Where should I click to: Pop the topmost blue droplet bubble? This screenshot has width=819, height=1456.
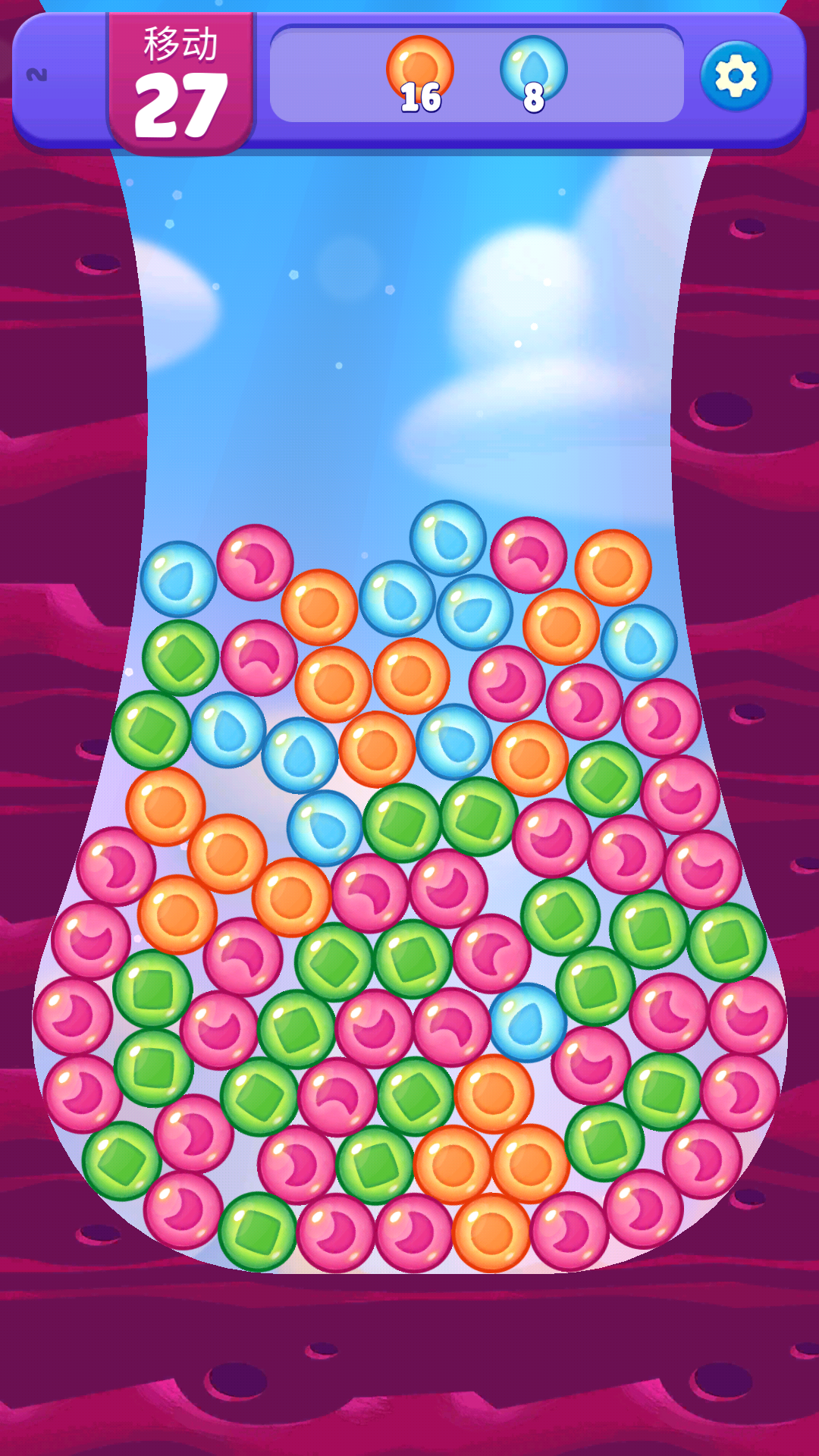point(447,538)
